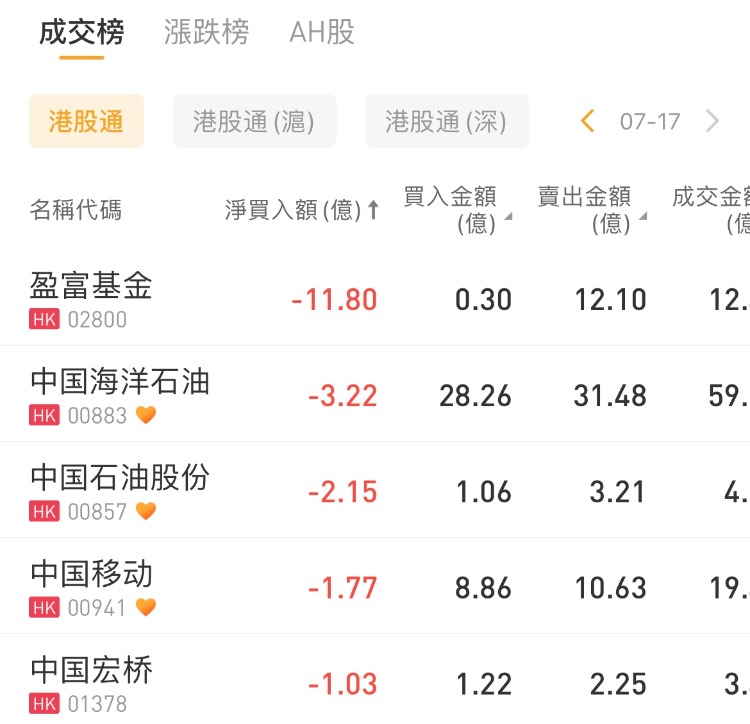This screenshot has height=724, width=750.
Task: Go to the previous date arrow
Action: [x=588, y=122]
